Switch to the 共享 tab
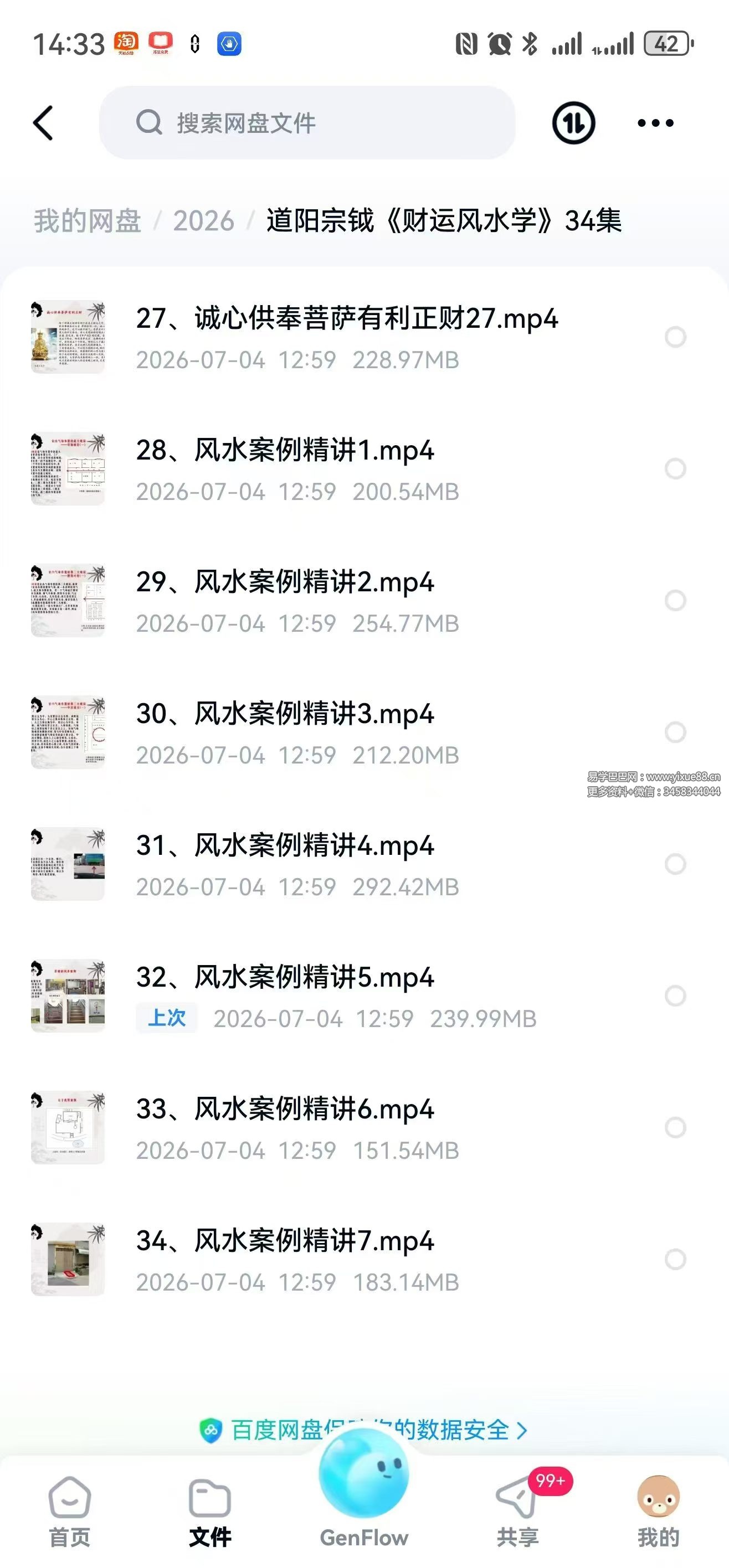 (518, 1512)
